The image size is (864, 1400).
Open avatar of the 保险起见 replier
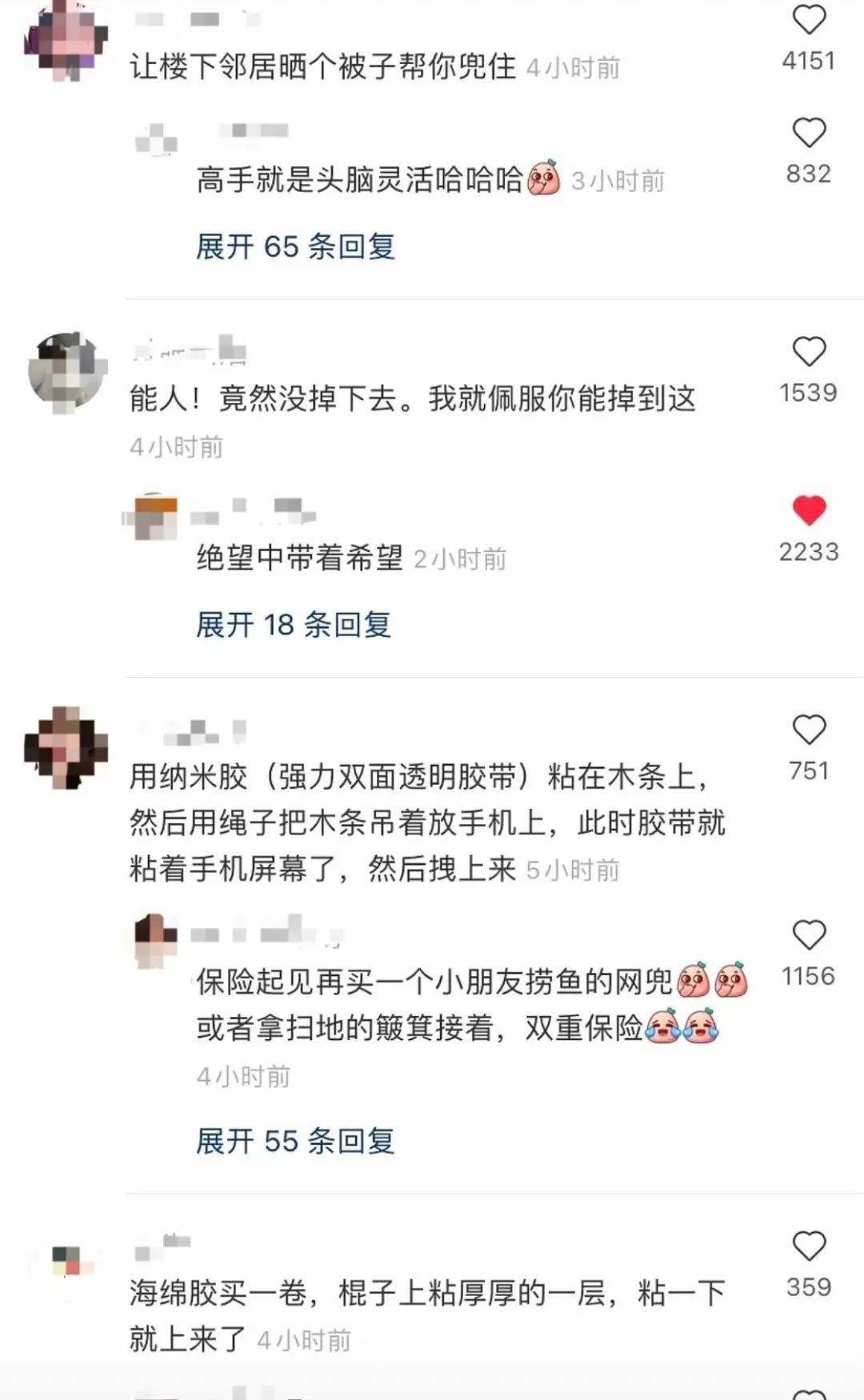[155, 940]
